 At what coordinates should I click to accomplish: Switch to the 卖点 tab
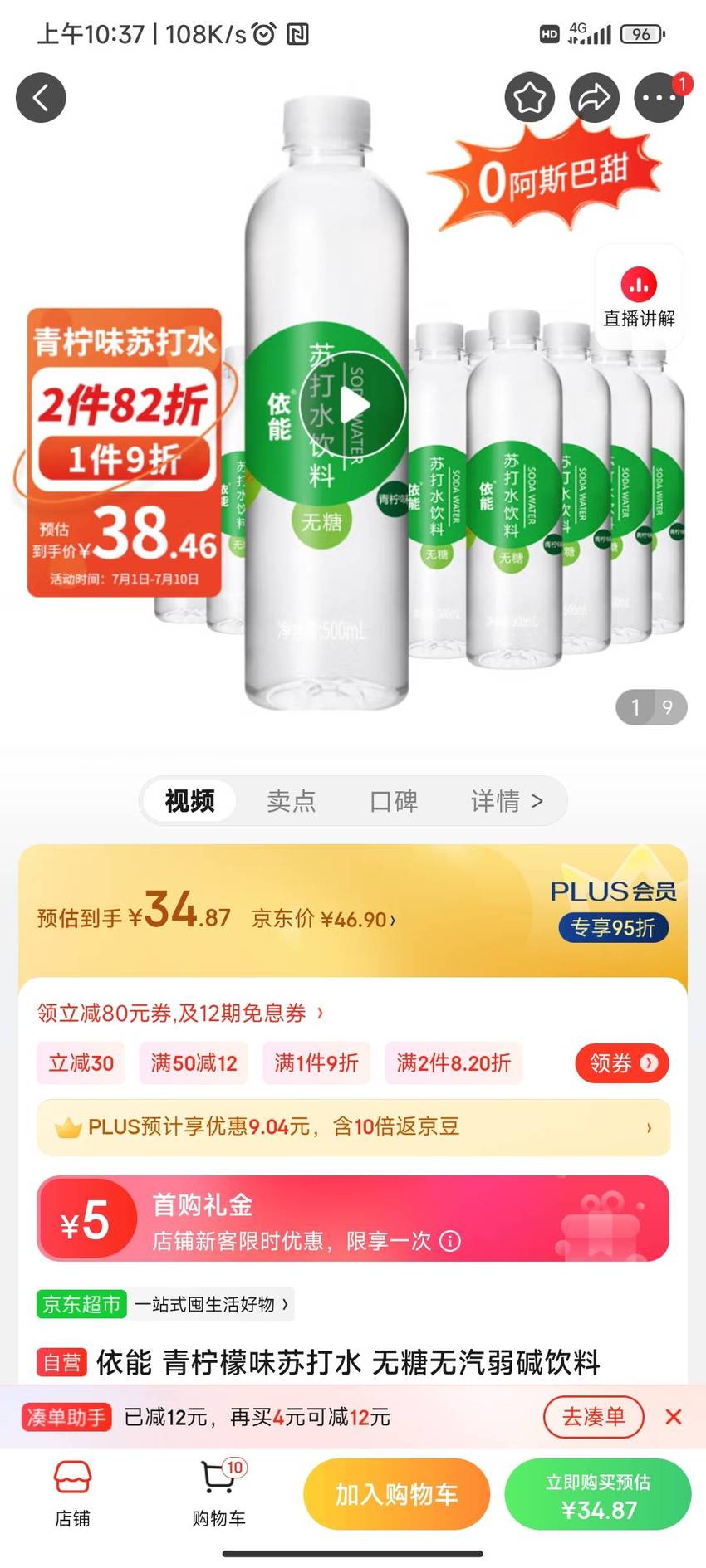(x=292, y=801)
